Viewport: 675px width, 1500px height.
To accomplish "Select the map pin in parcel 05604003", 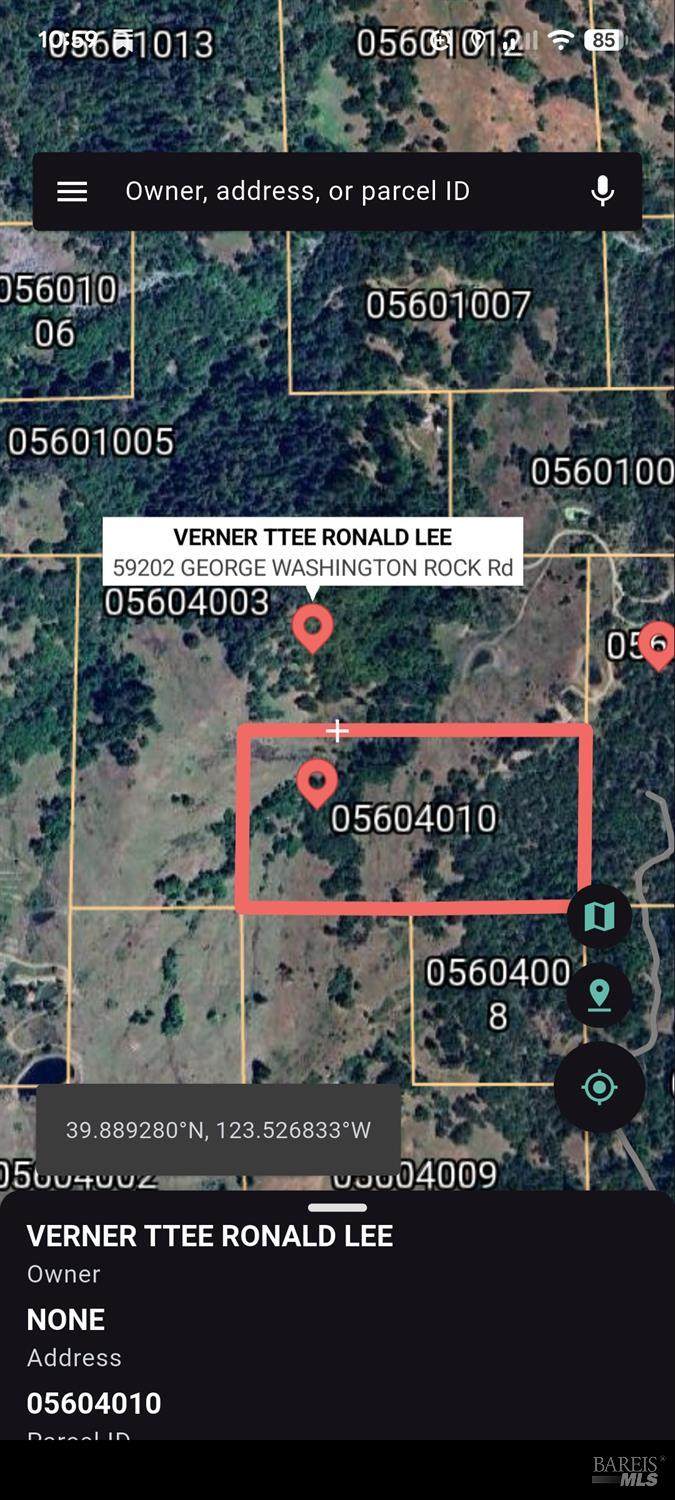I will [x=312, y=627].
